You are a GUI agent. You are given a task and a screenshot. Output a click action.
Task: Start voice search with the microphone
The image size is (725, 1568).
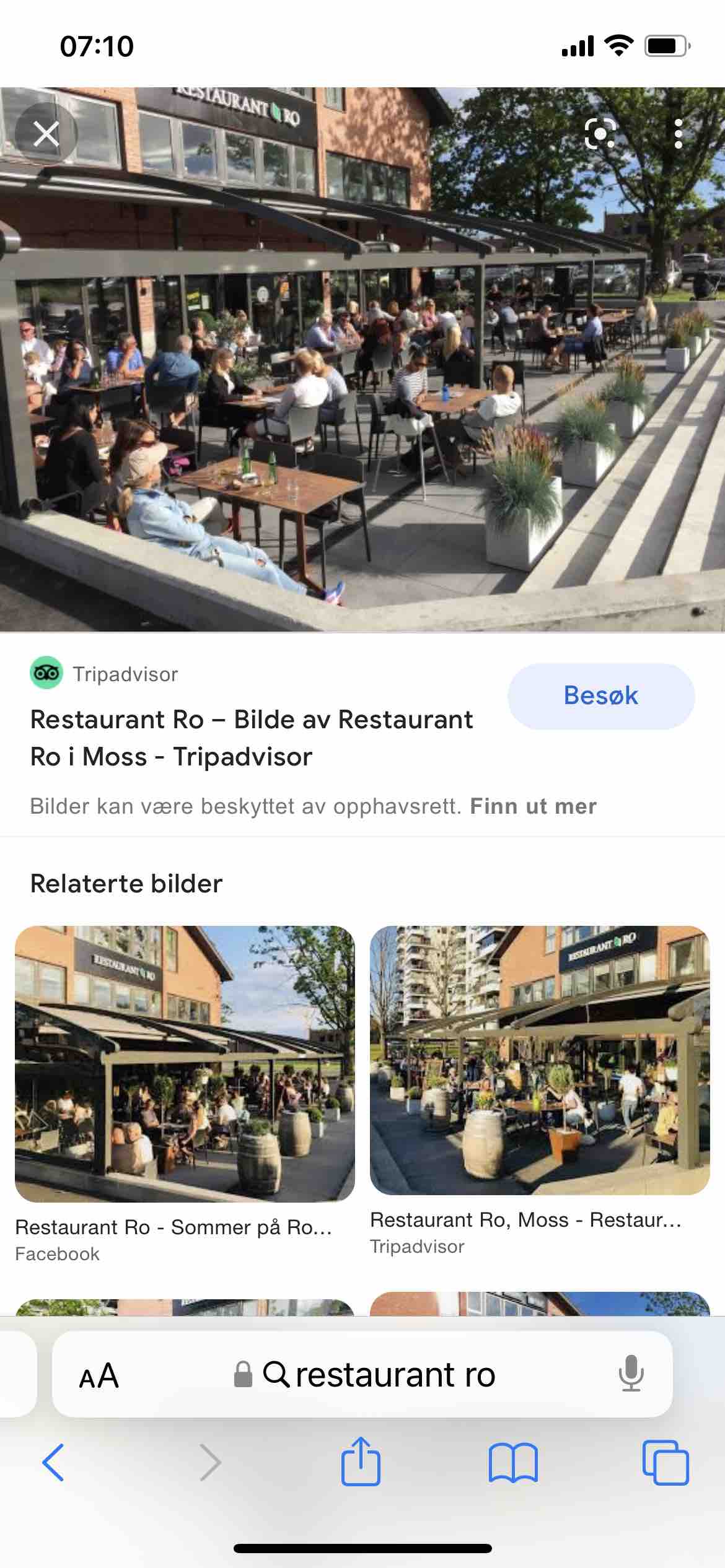[x=631, y=1374]
